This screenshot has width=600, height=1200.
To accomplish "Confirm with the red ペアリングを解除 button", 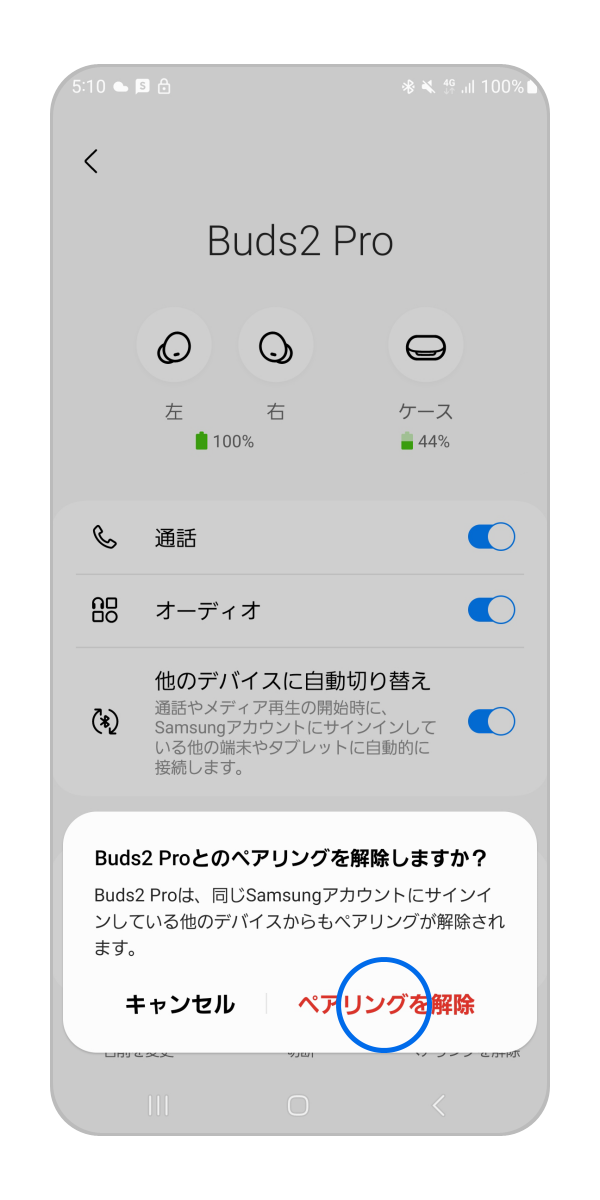I will [386, 1005].
